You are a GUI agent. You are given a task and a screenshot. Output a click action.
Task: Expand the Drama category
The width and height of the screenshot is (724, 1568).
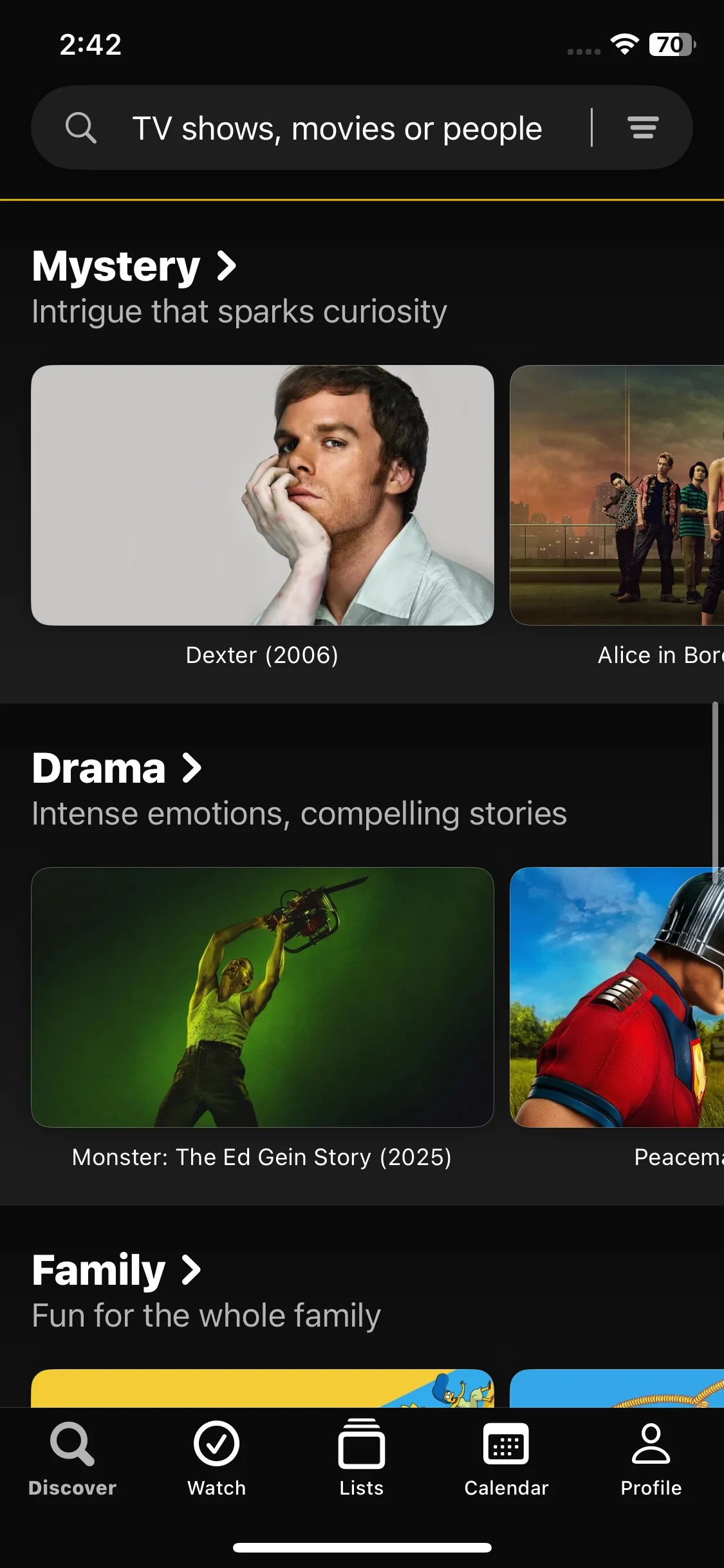click(117, 768)
